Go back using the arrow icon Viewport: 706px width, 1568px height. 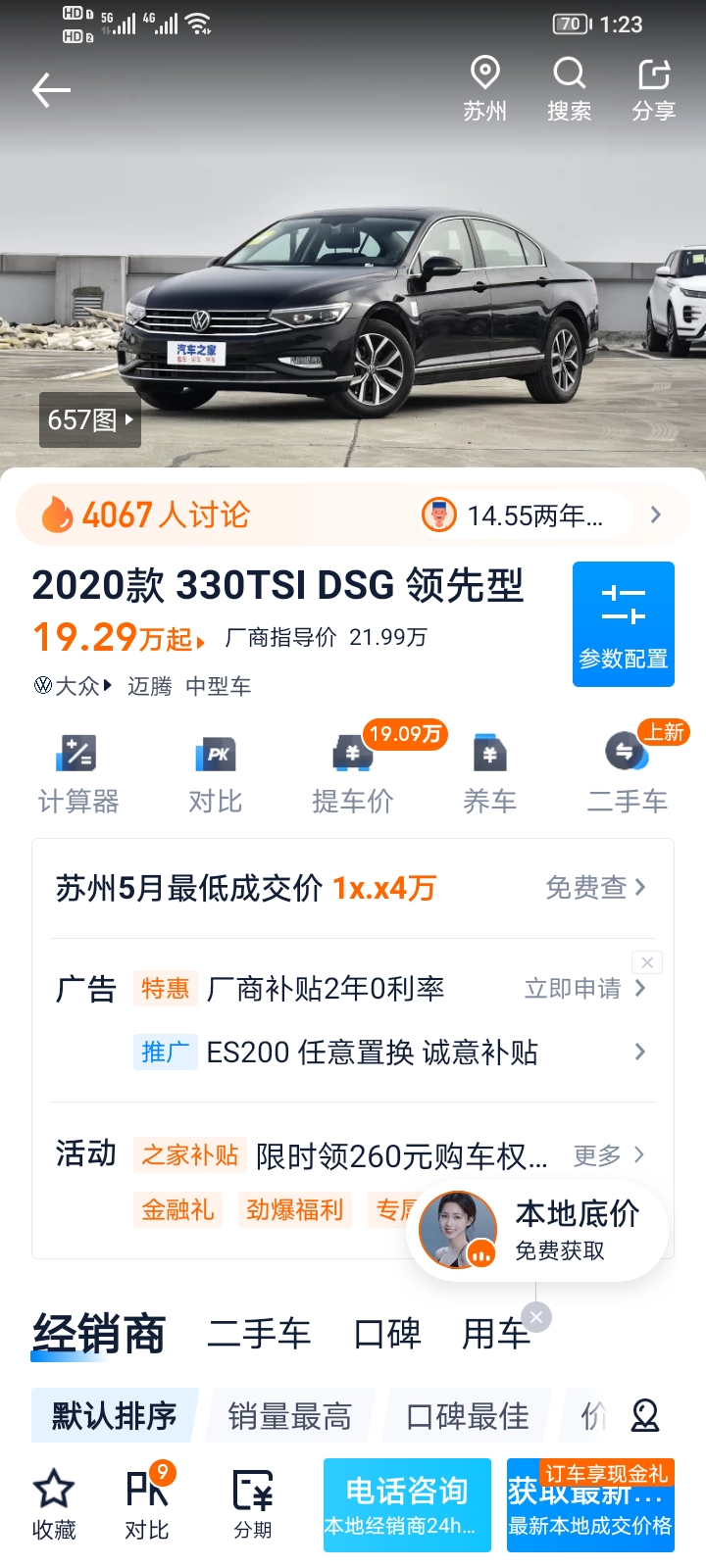click(x=52, y=90)
